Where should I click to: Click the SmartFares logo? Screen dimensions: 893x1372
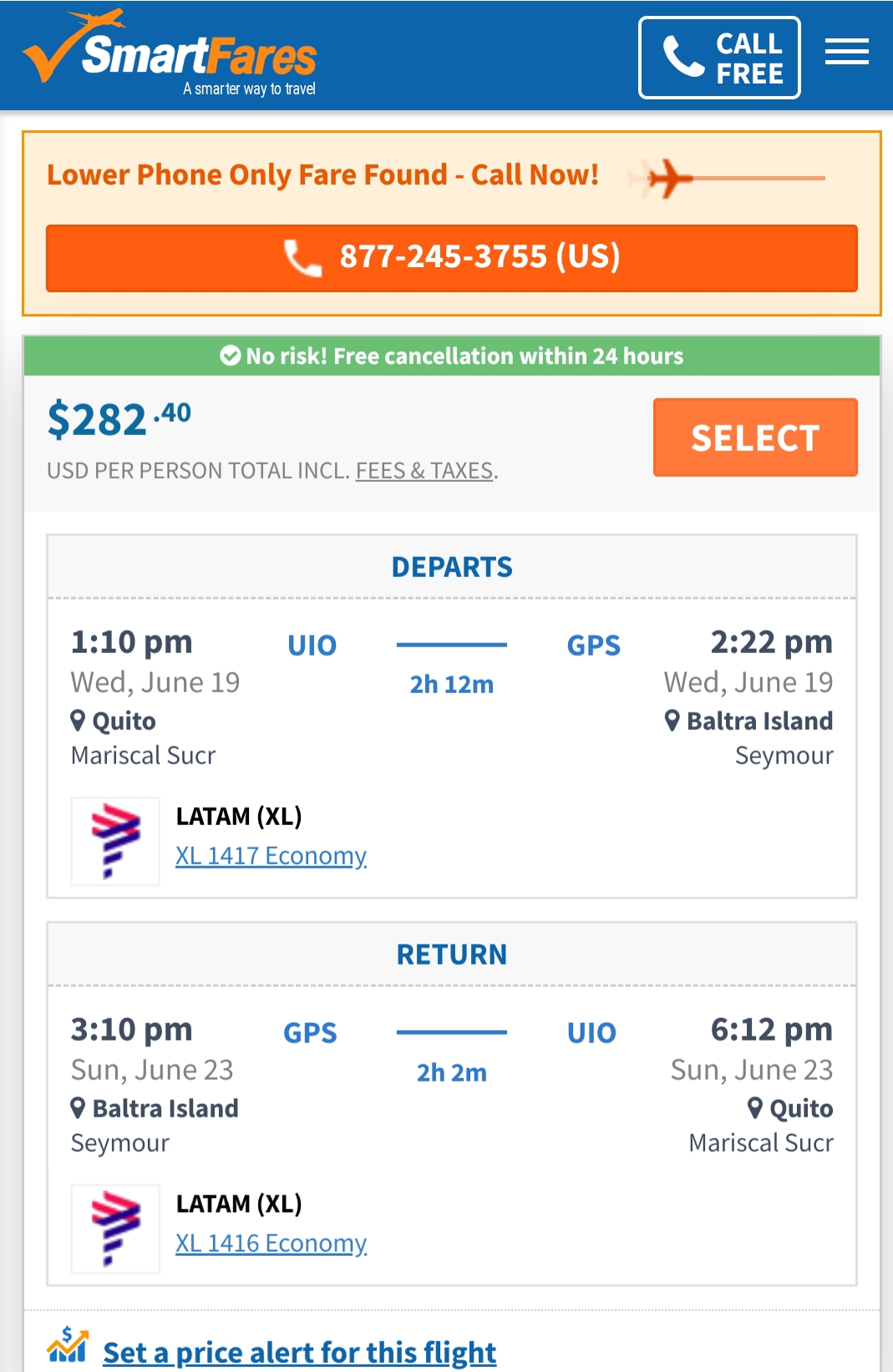[x=175, y=52]
